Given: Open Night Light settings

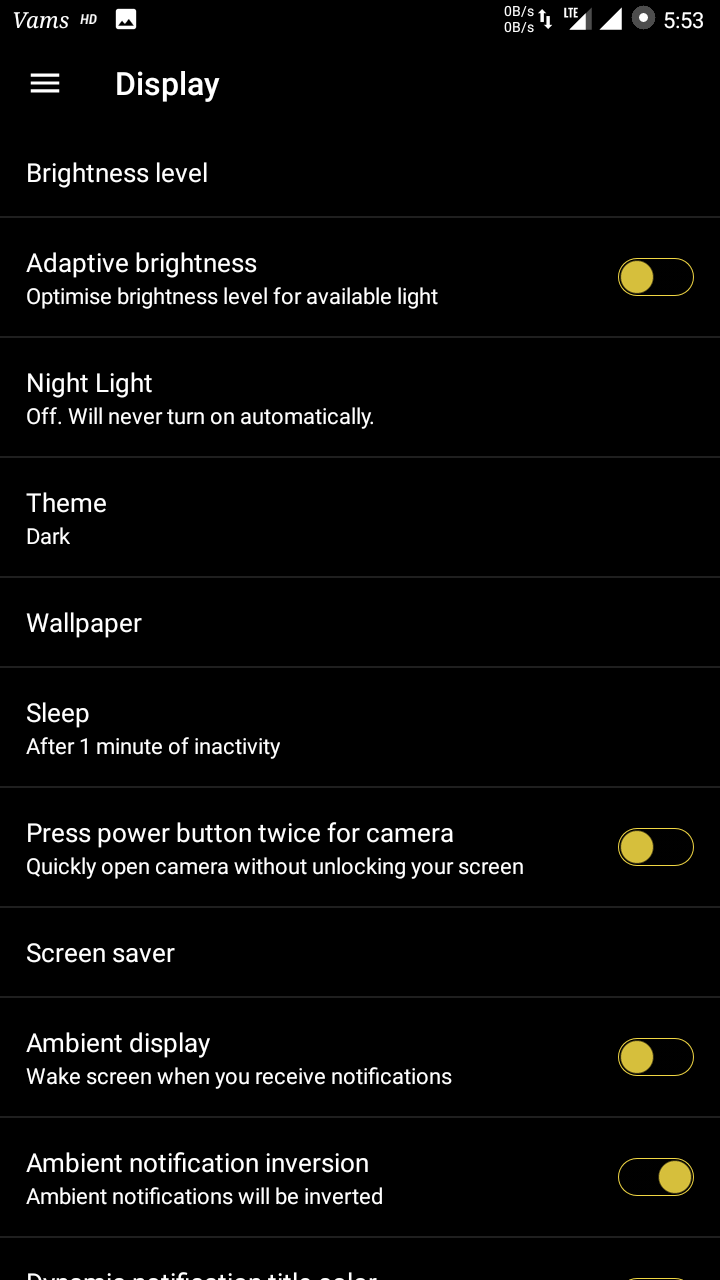Looking at the screenshot, I should (360, 398).
